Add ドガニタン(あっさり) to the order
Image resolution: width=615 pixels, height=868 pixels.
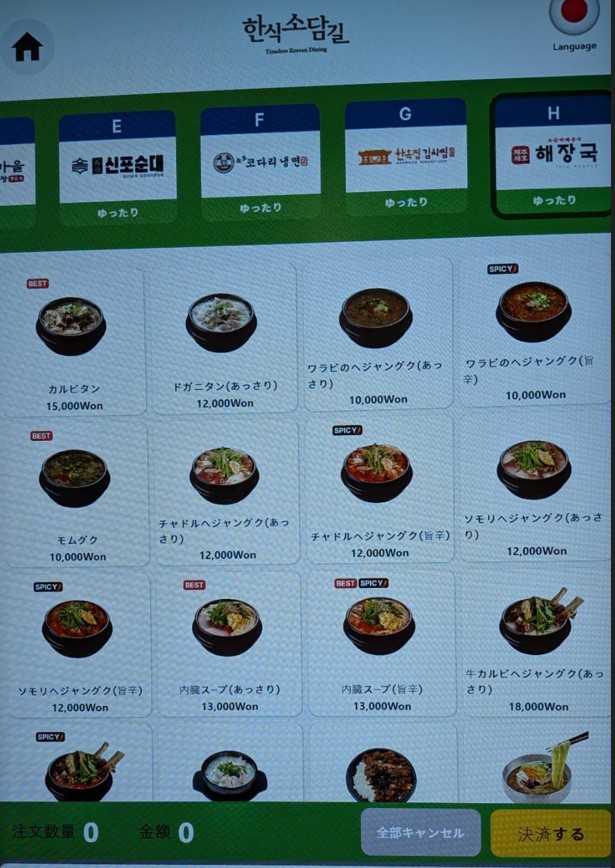click(x=224, y=340)
